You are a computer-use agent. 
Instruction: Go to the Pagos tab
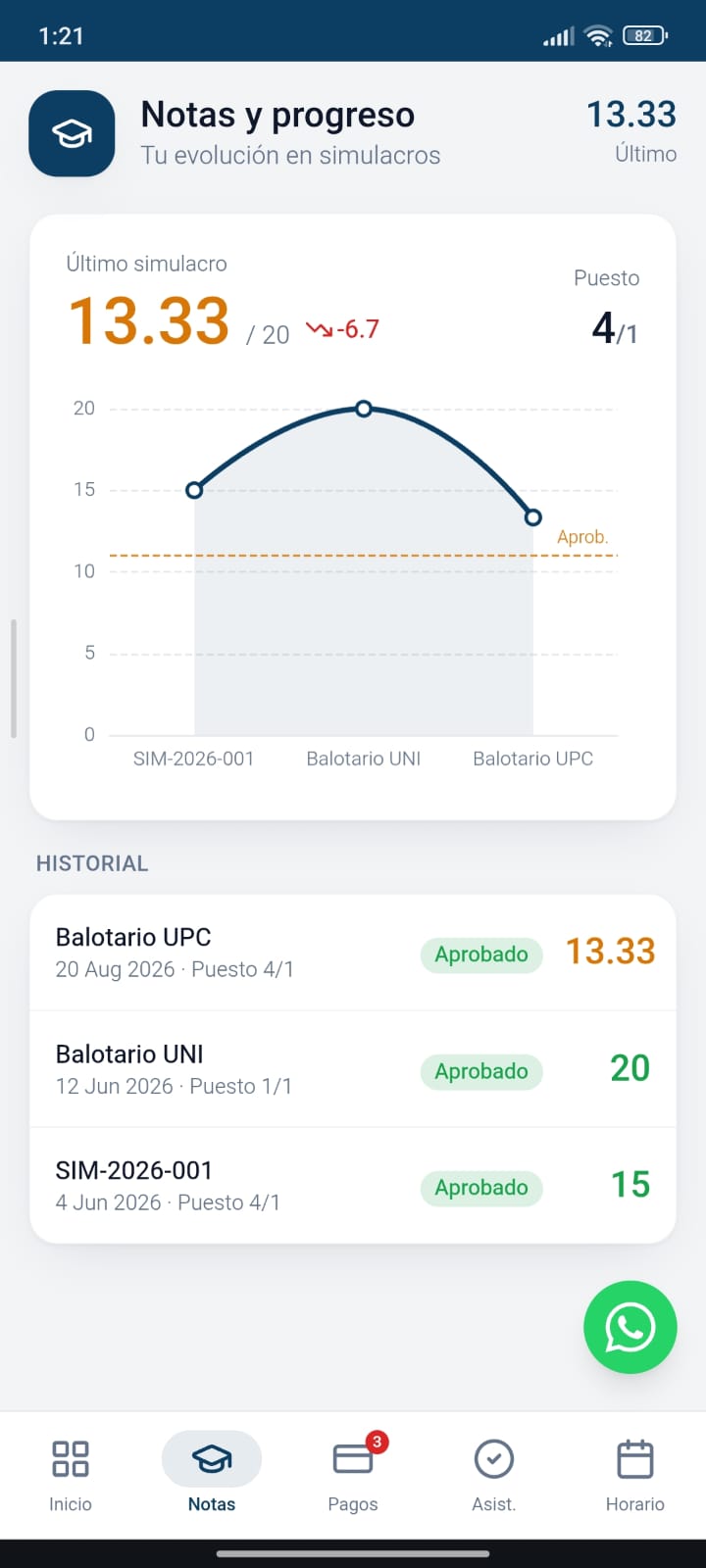pos(353,1476)
